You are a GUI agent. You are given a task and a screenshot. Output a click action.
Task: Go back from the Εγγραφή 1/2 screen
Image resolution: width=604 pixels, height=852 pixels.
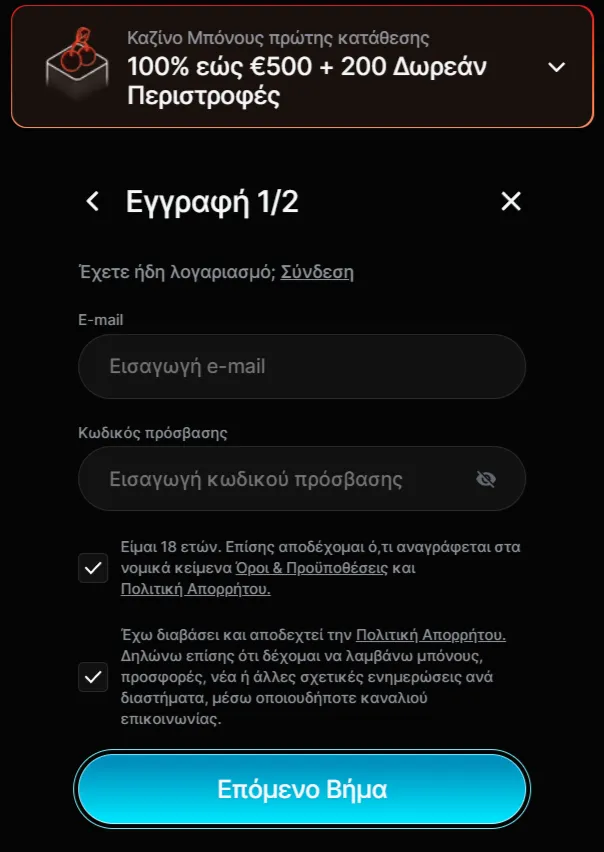[x=93, y=202]
